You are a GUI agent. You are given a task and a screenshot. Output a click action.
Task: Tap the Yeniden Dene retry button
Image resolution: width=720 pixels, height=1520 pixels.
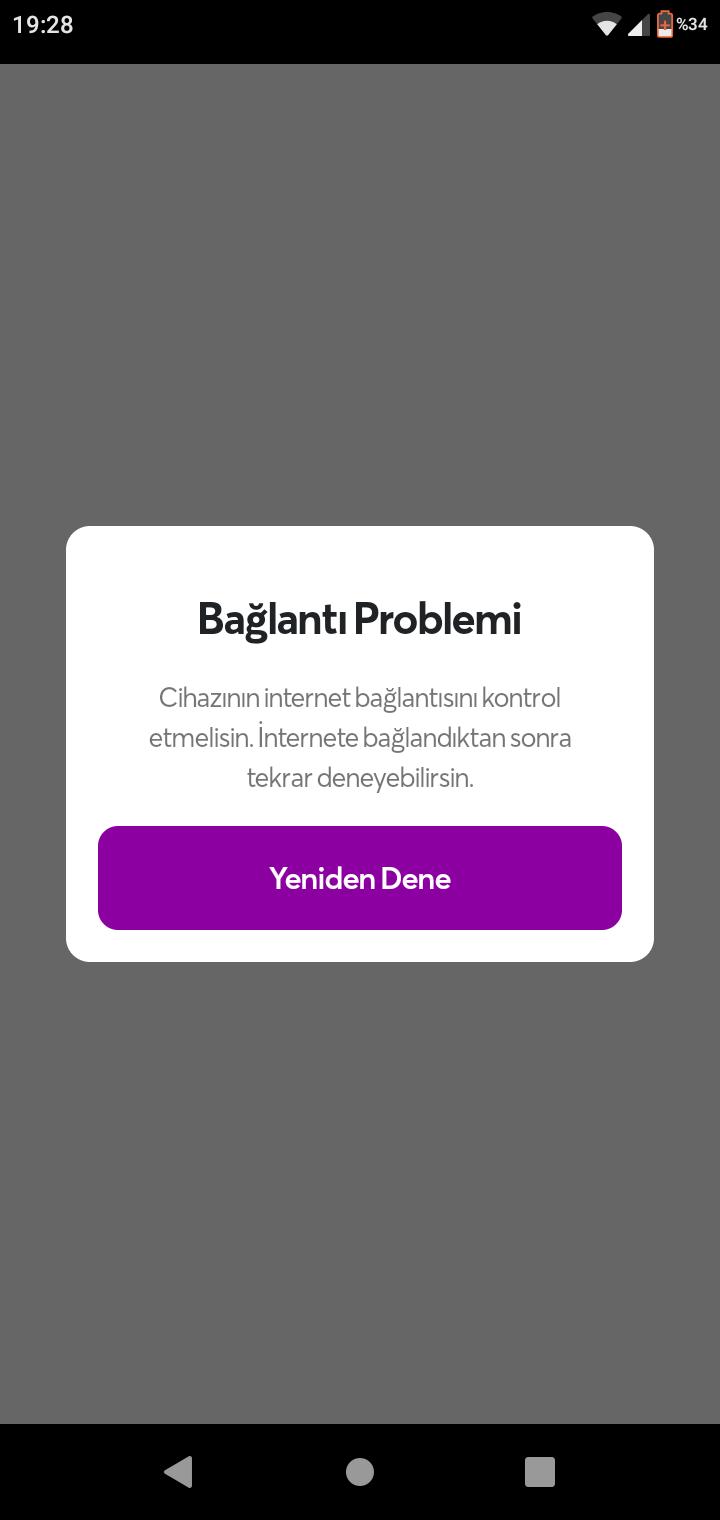[360, 878]
